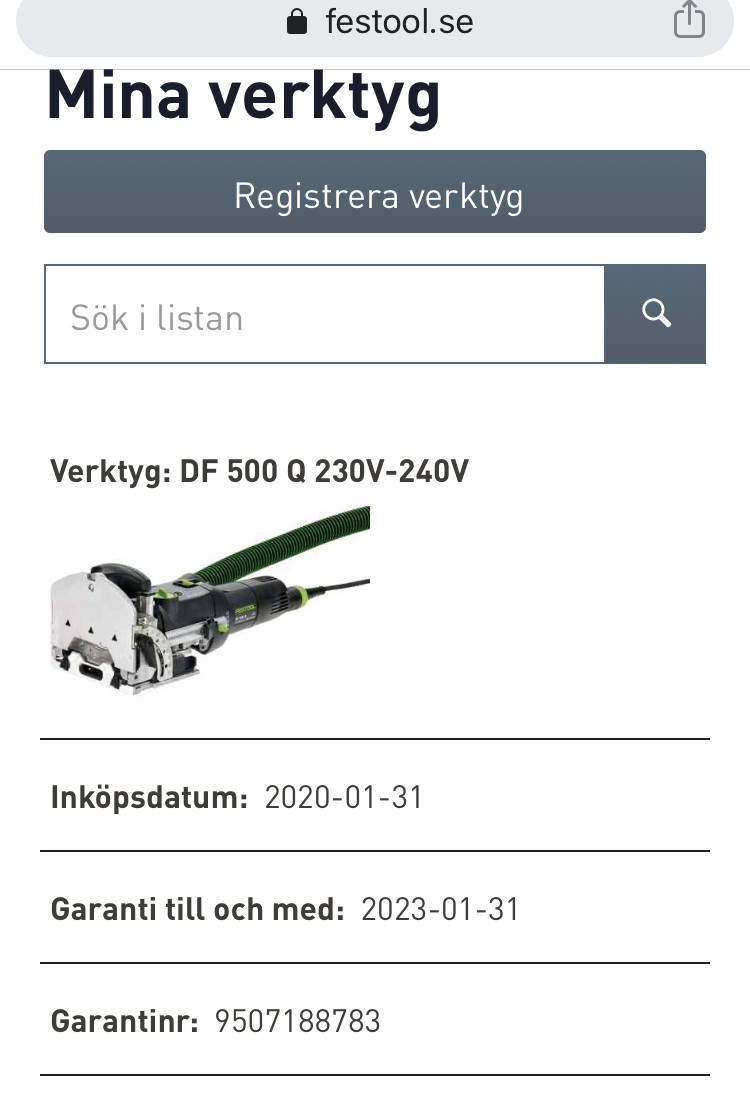Tap the festool.se address bar
Screen dimensions: 750x1103
tap(380, 22)
